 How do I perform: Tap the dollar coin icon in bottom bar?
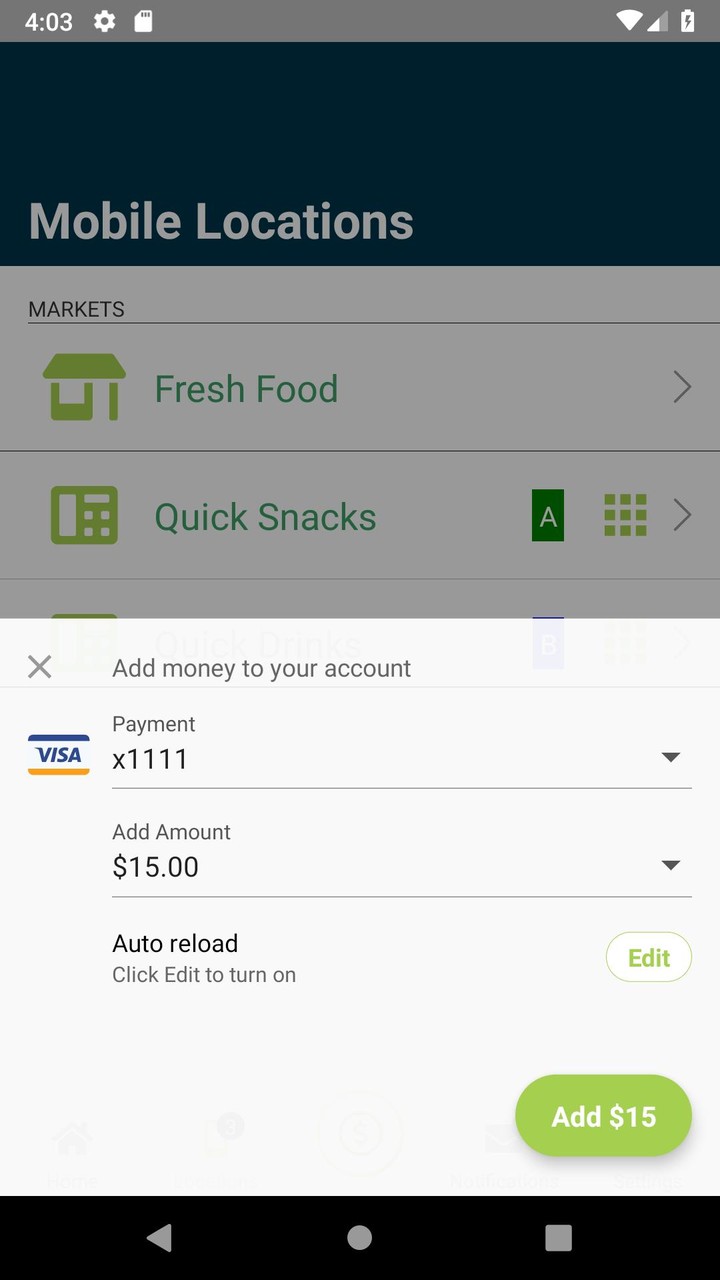pyautogui.click(x=360, y=1133)
